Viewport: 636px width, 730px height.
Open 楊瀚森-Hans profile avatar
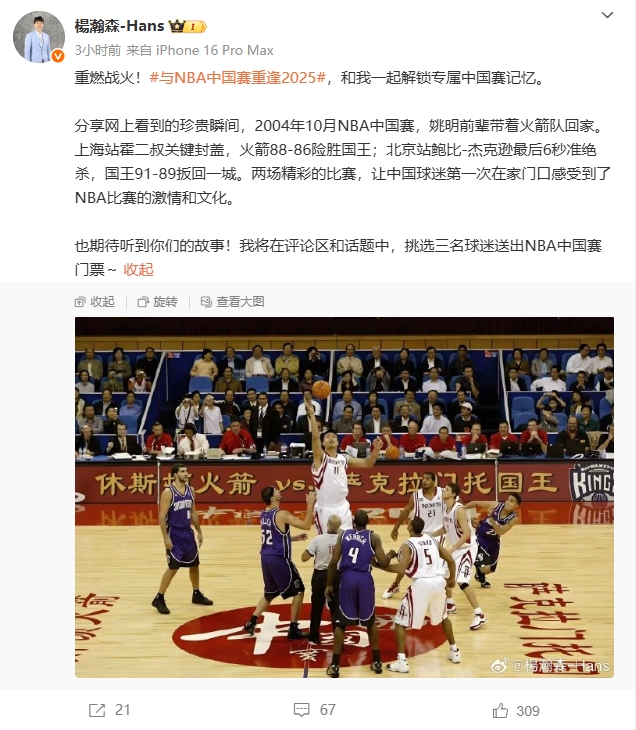[39, 38]
